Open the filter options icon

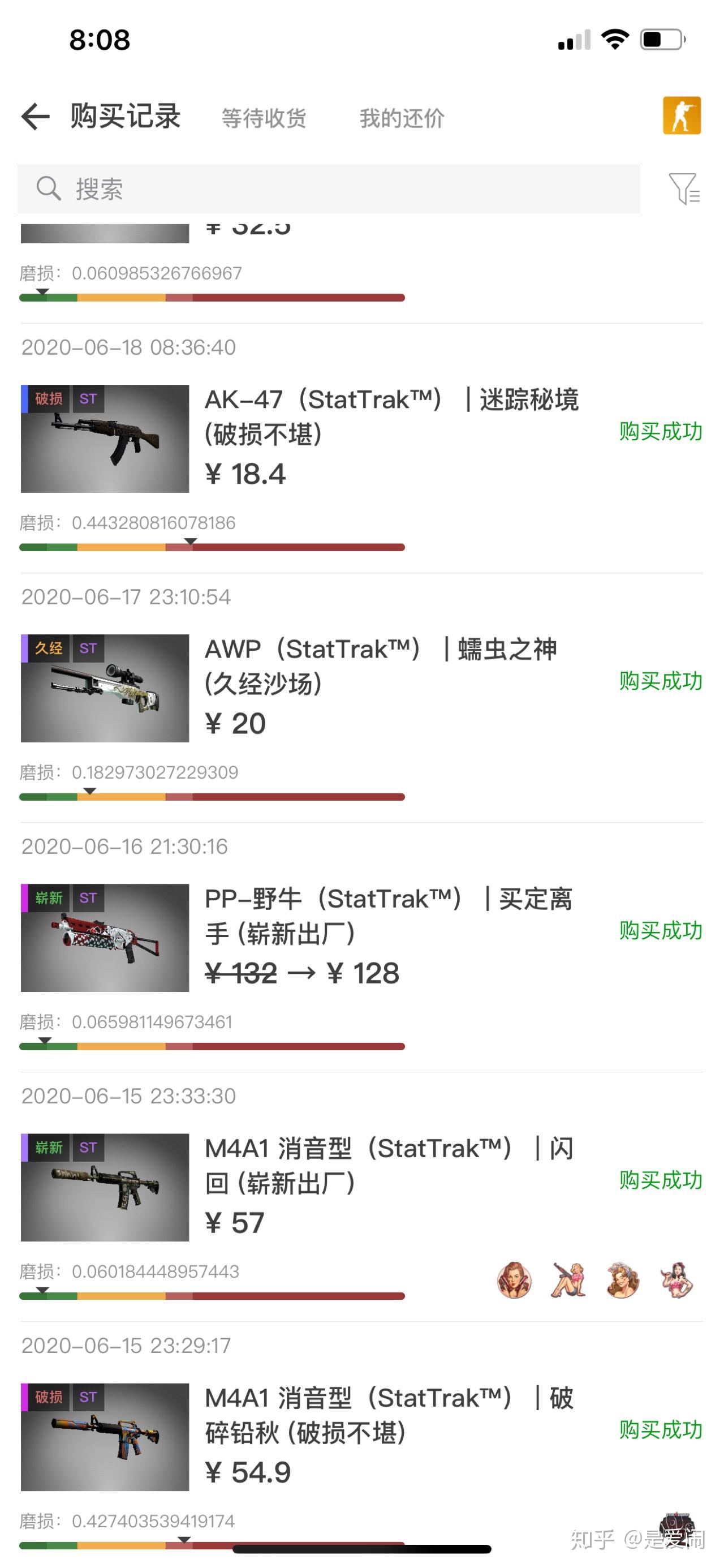coord(684,188)
